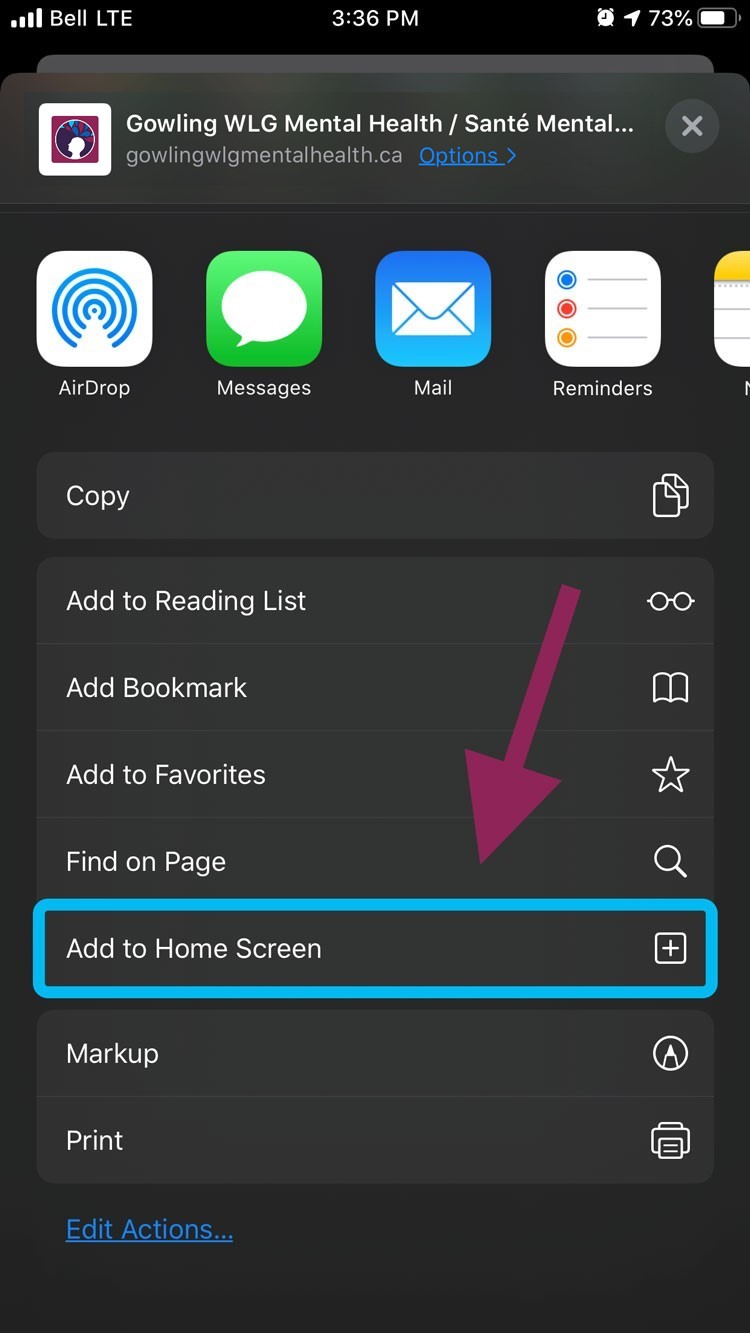Screen dimensions: 750x1333
Task: Add the page to Favorites
Action: (x=375, y=775)
